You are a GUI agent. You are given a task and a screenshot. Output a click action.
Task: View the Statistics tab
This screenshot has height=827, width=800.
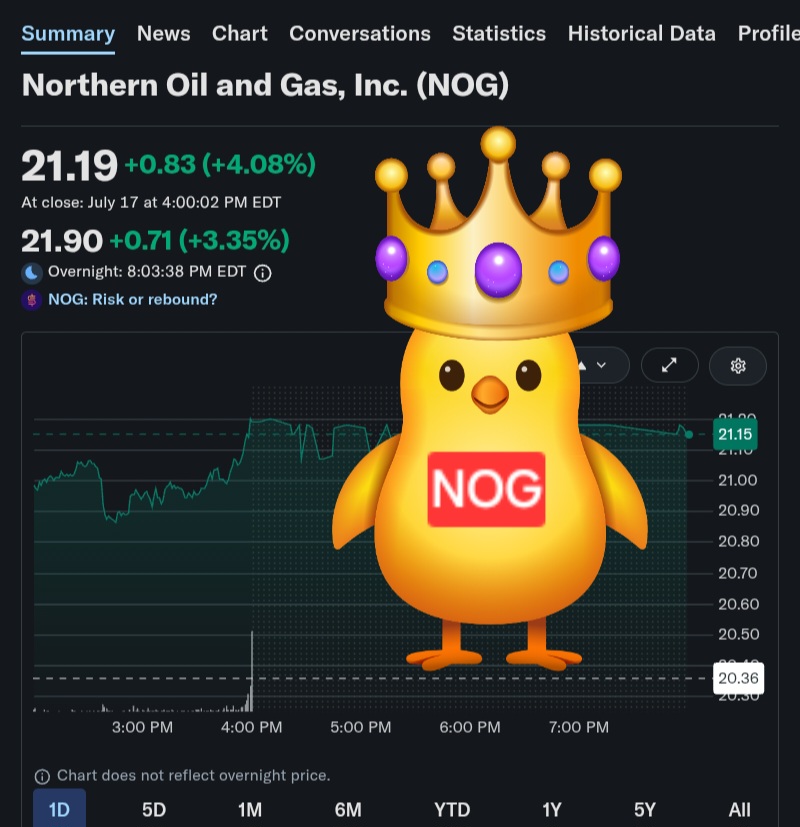tap(499, 34)
